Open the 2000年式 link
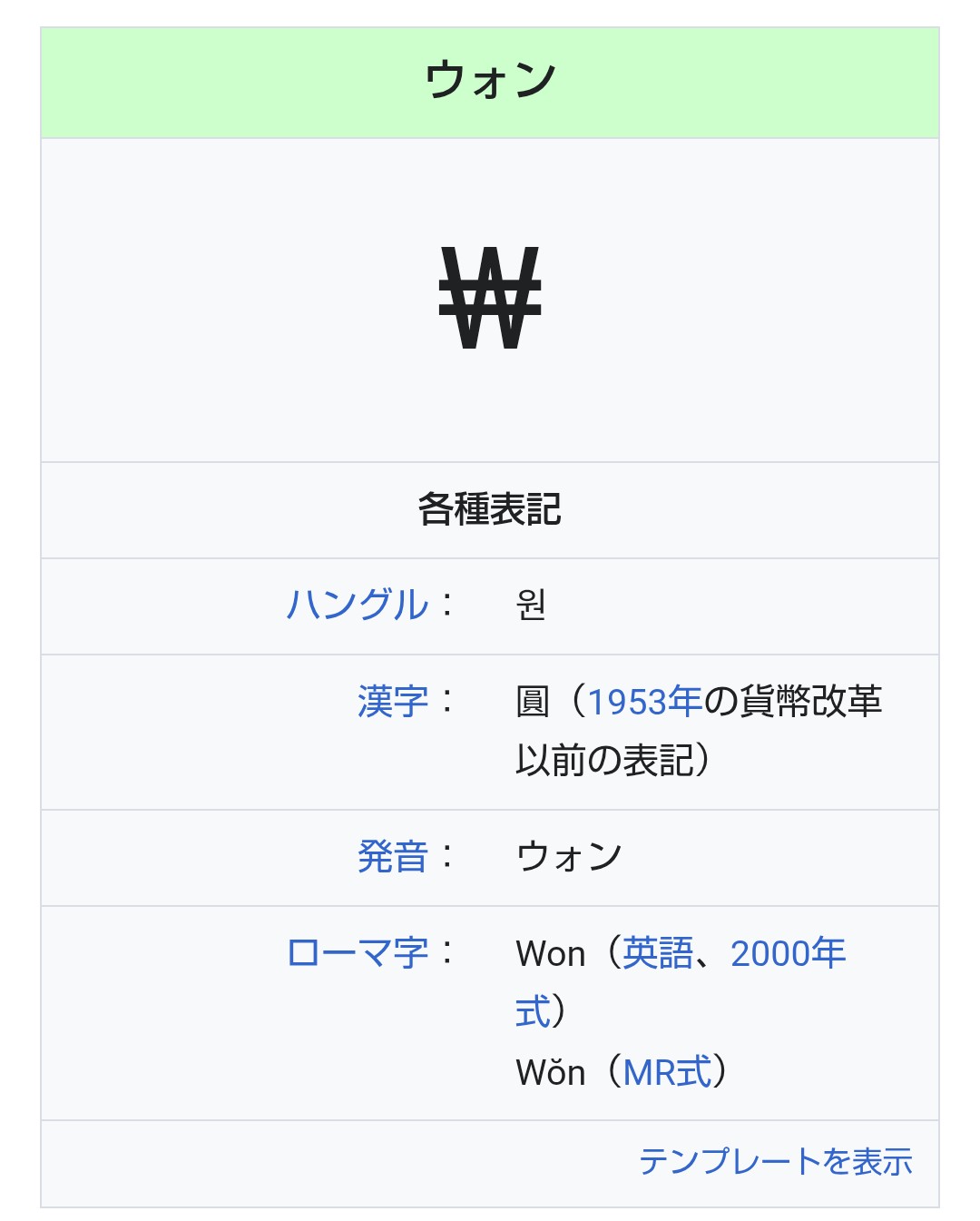This screenshot has height=1221, width=980. point(788,953)
